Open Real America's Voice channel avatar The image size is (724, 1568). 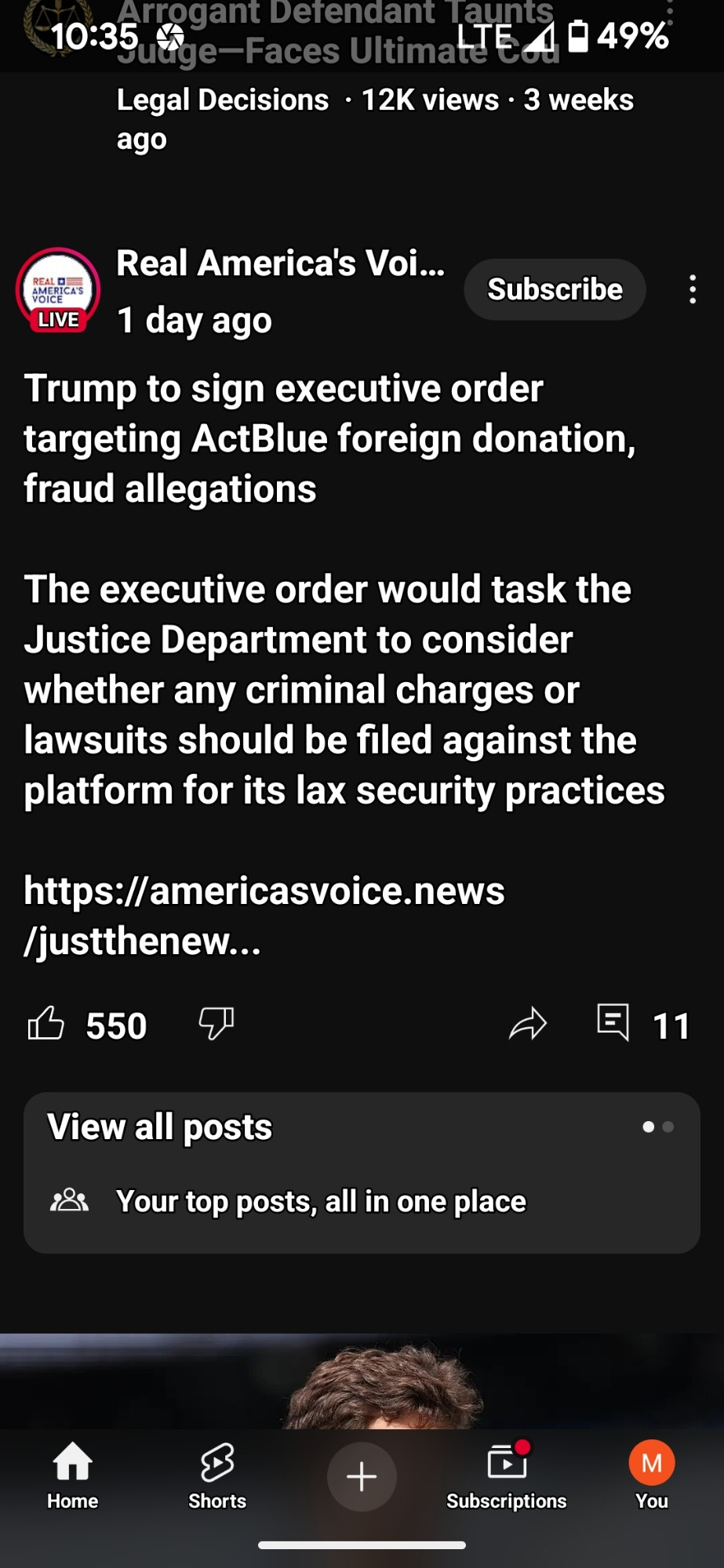tap(58, 290)
